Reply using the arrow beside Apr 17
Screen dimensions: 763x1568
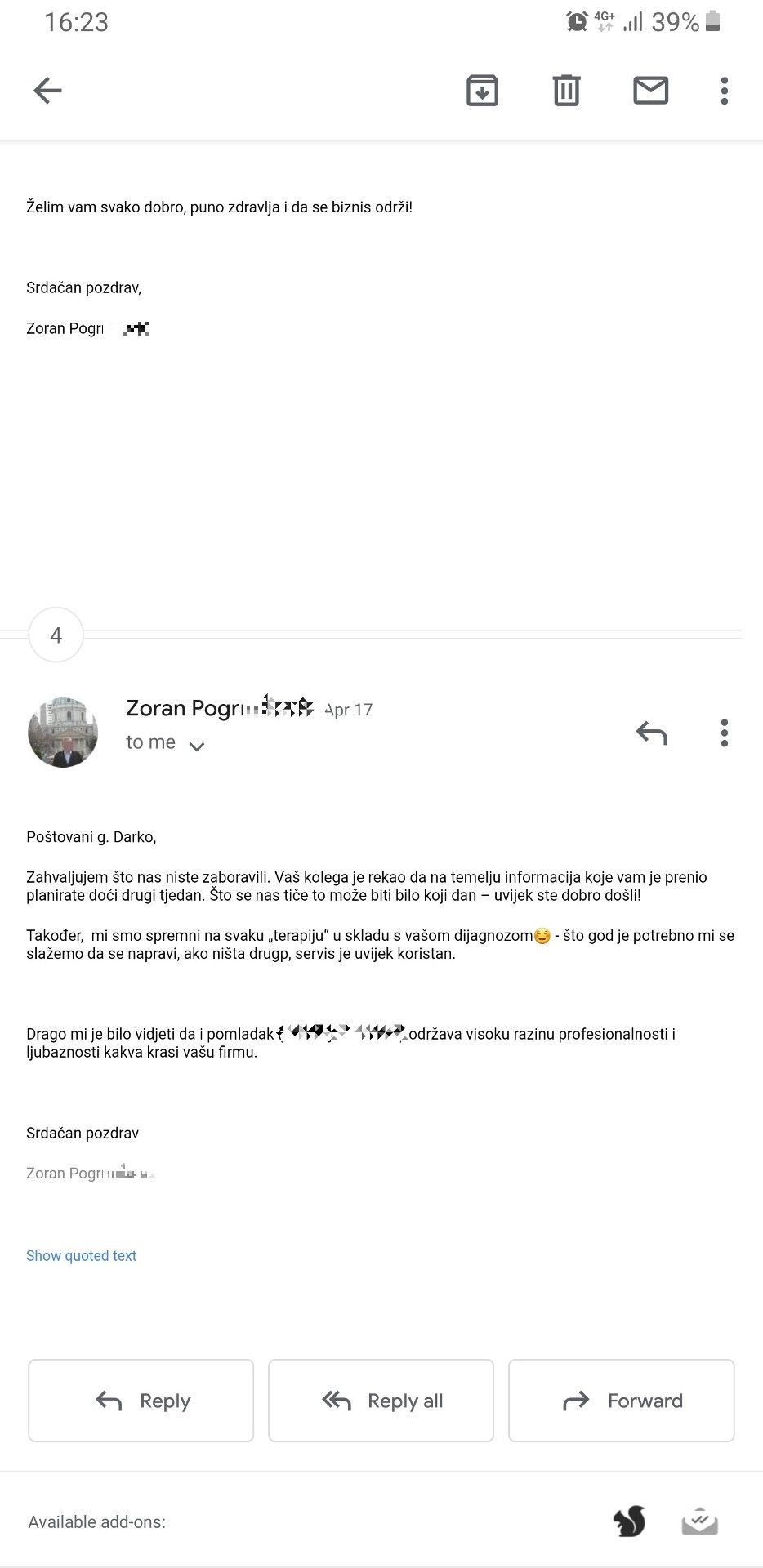click(652, 733)
